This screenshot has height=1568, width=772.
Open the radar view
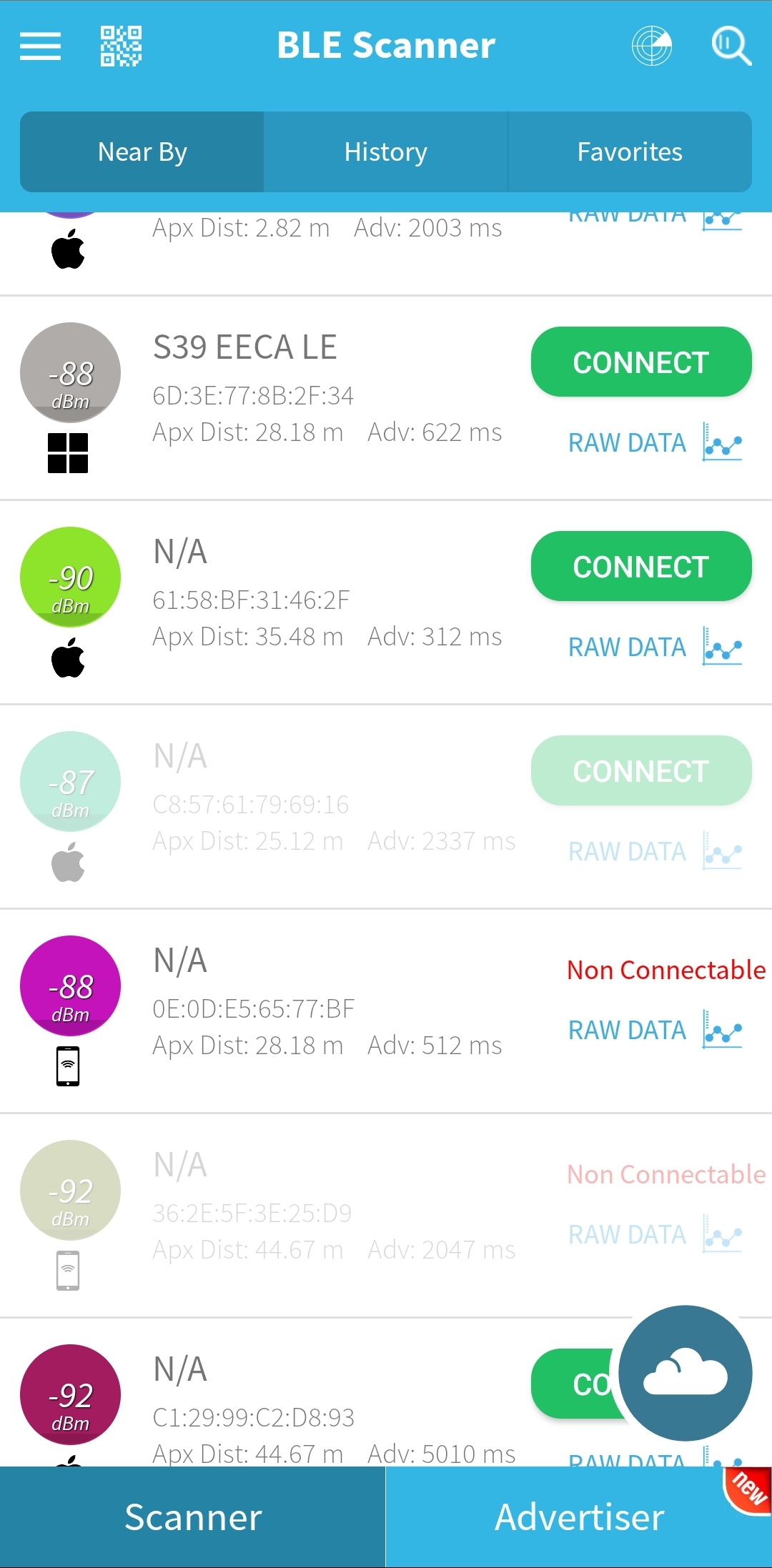coord(651,46)
